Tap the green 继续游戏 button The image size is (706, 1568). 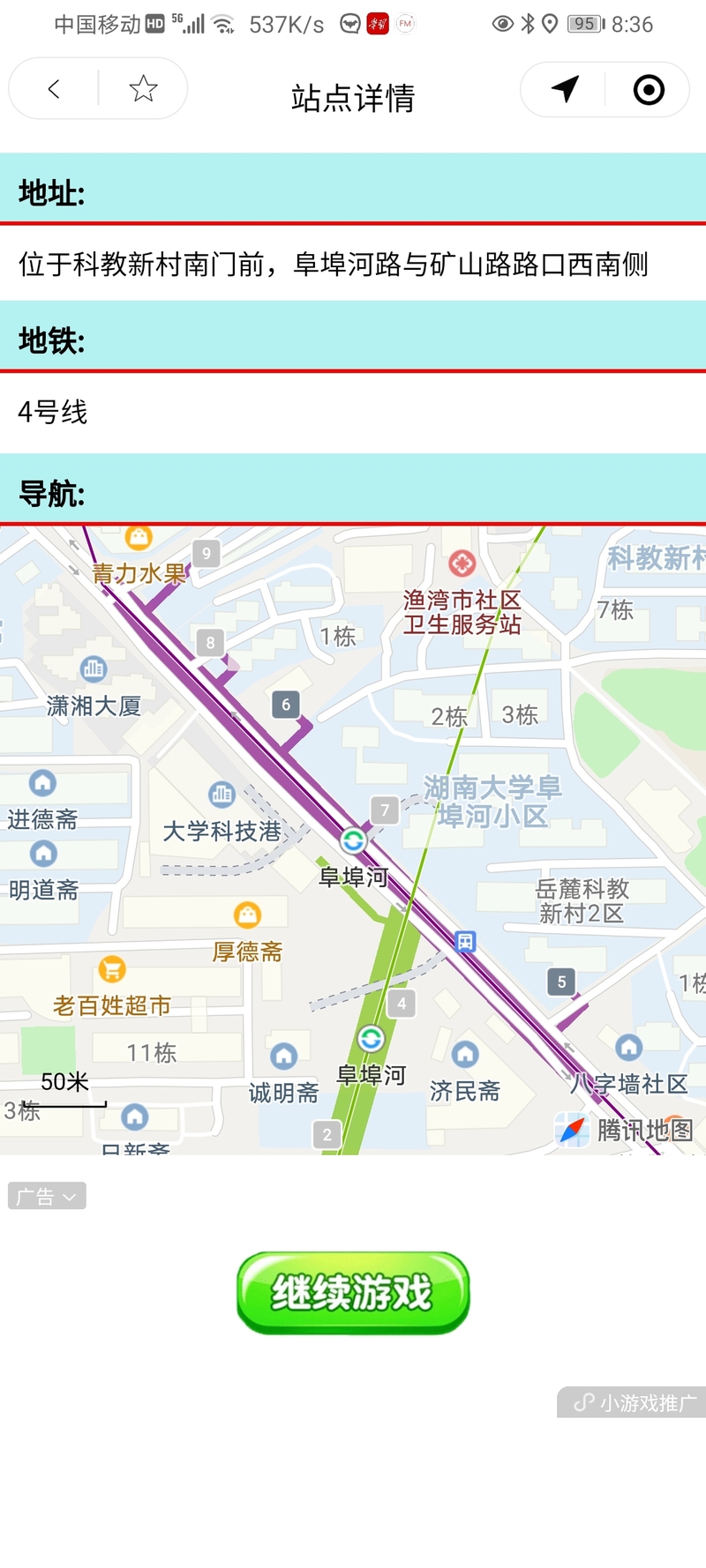click(352, 1293)
